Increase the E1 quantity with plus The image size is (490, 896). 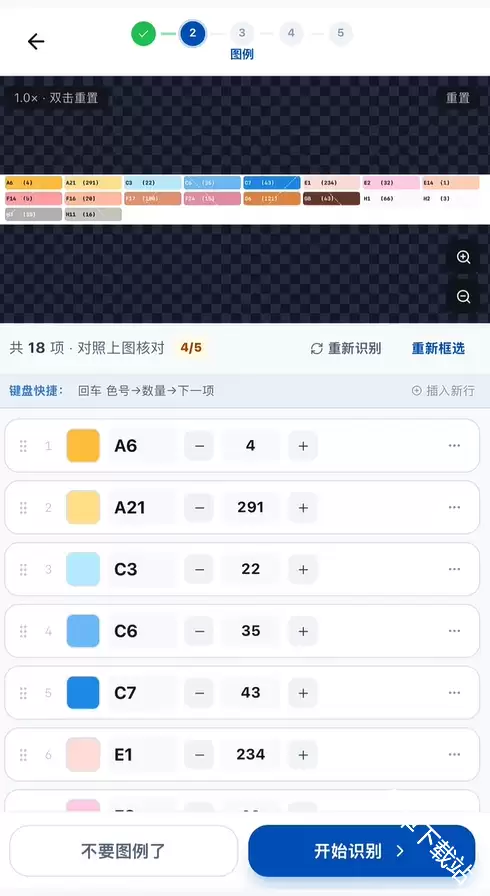(303, 754)
